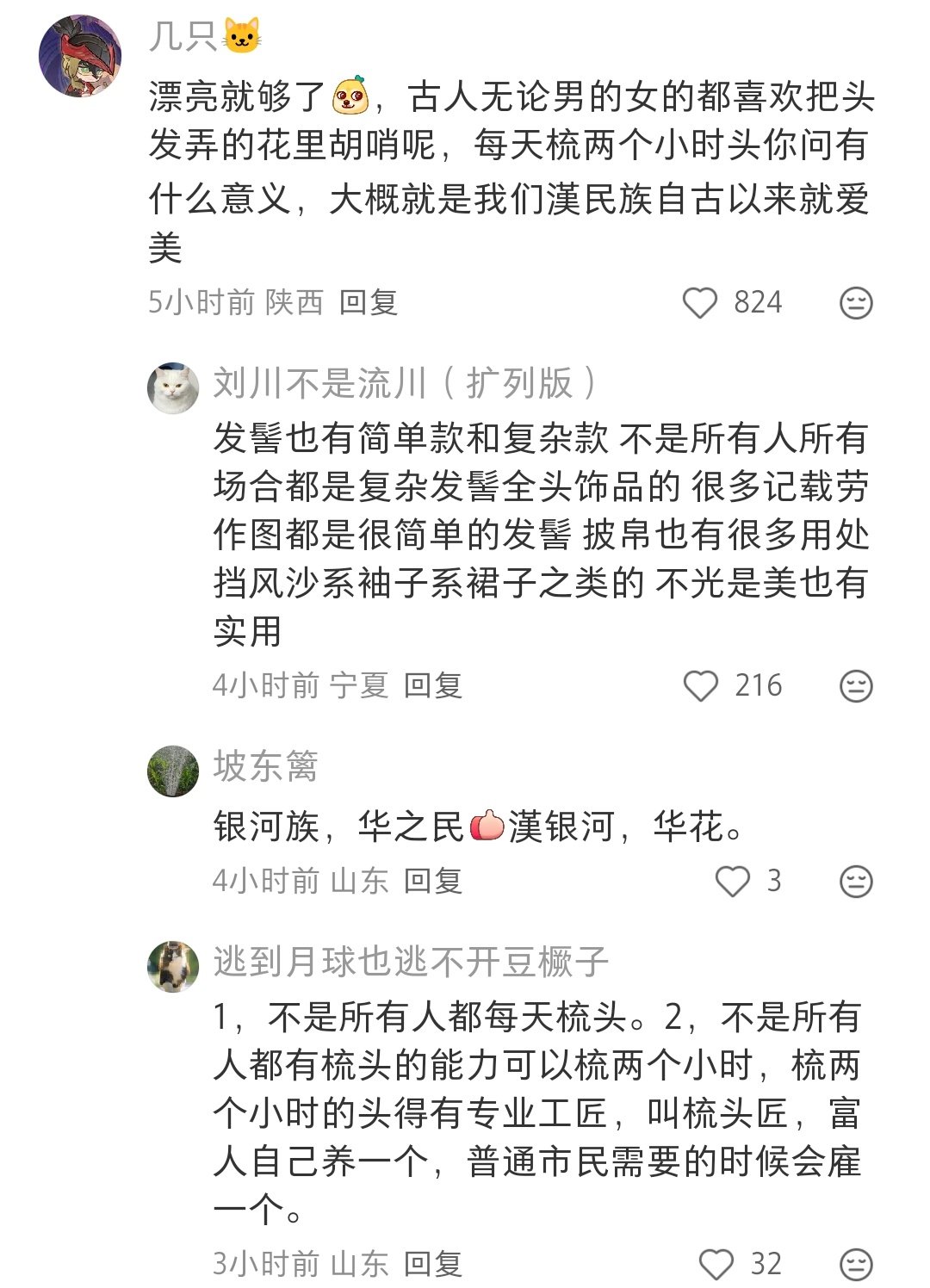Reply to 坡东篱's comment
This screenshot has width=930, height=1288.
[432, 881]
